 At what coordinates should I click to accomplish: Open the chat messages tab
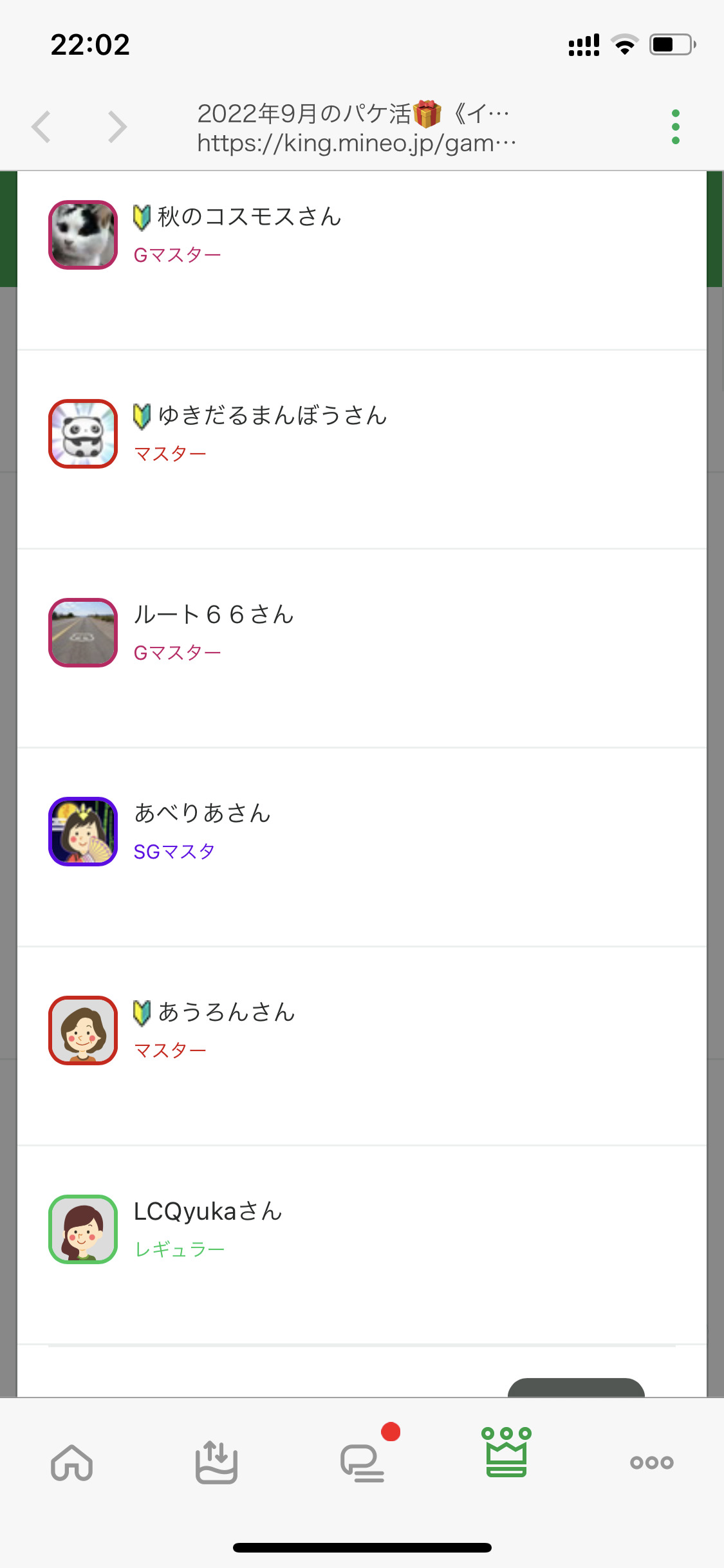click(362, 1462)
